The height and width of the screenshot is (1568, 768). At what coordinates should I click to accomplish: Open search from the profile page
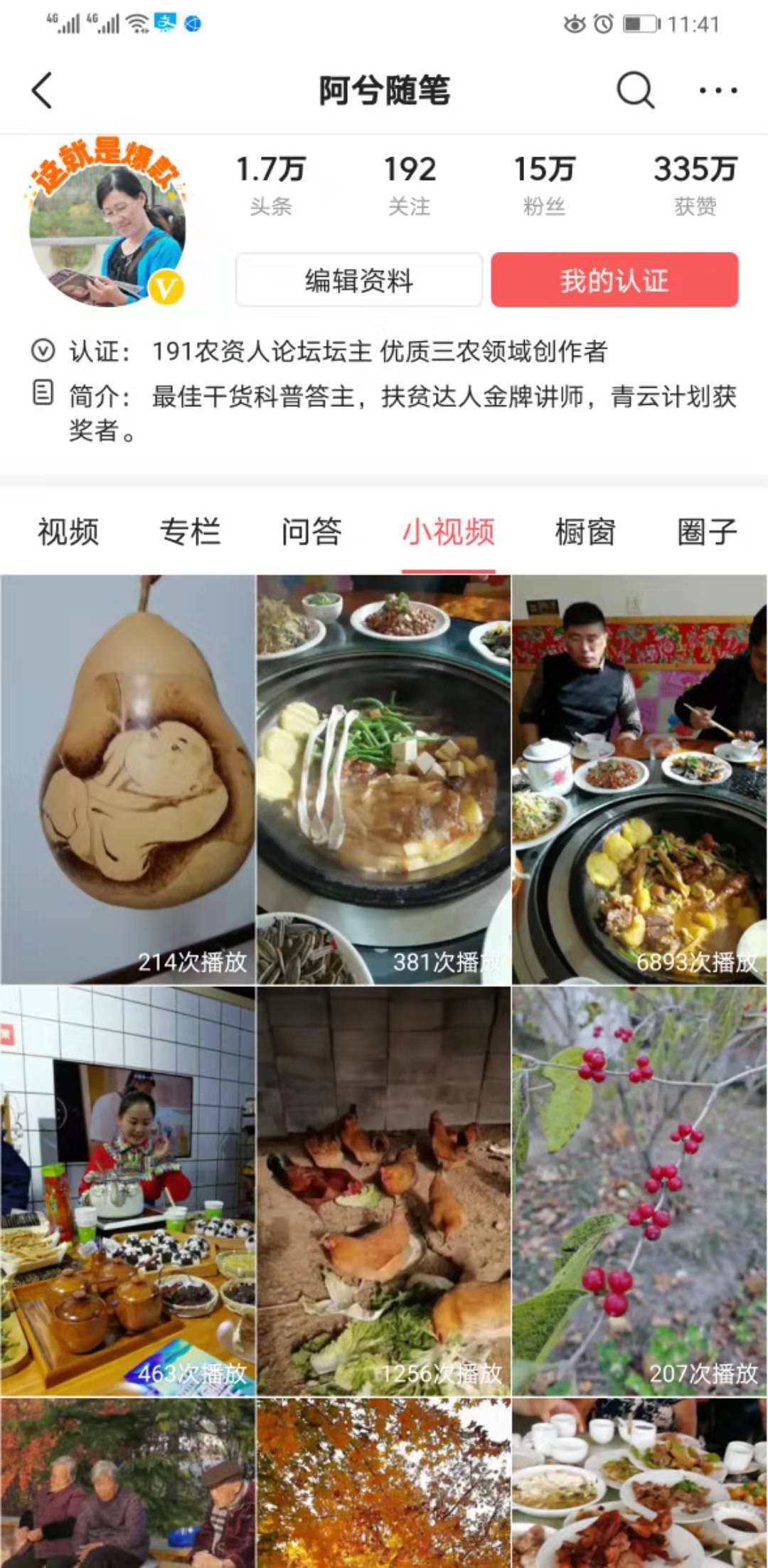pyautogui.click(x=635, y=91)
